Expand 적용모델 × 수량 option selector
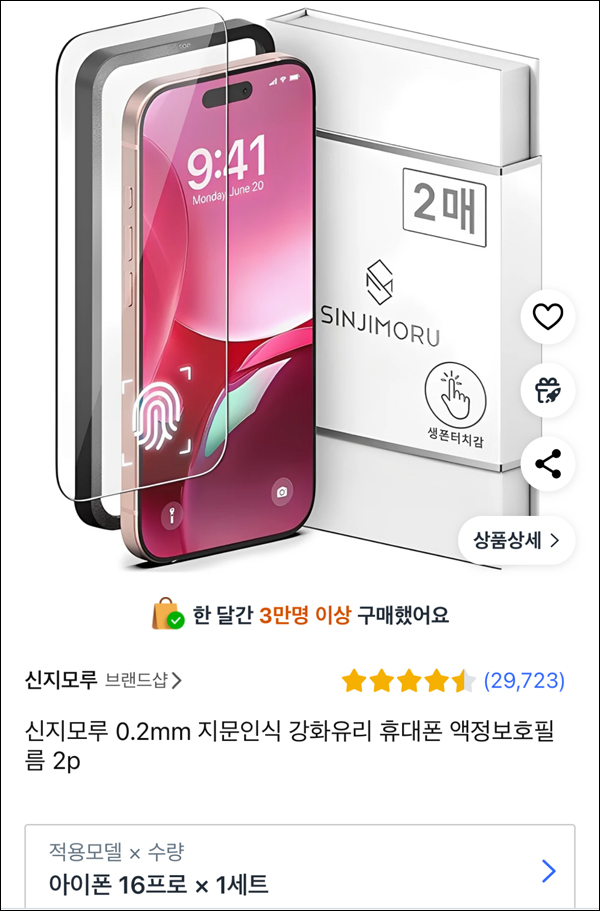The height and width of the screenshot is (911, 600). (x=299, y=868)
